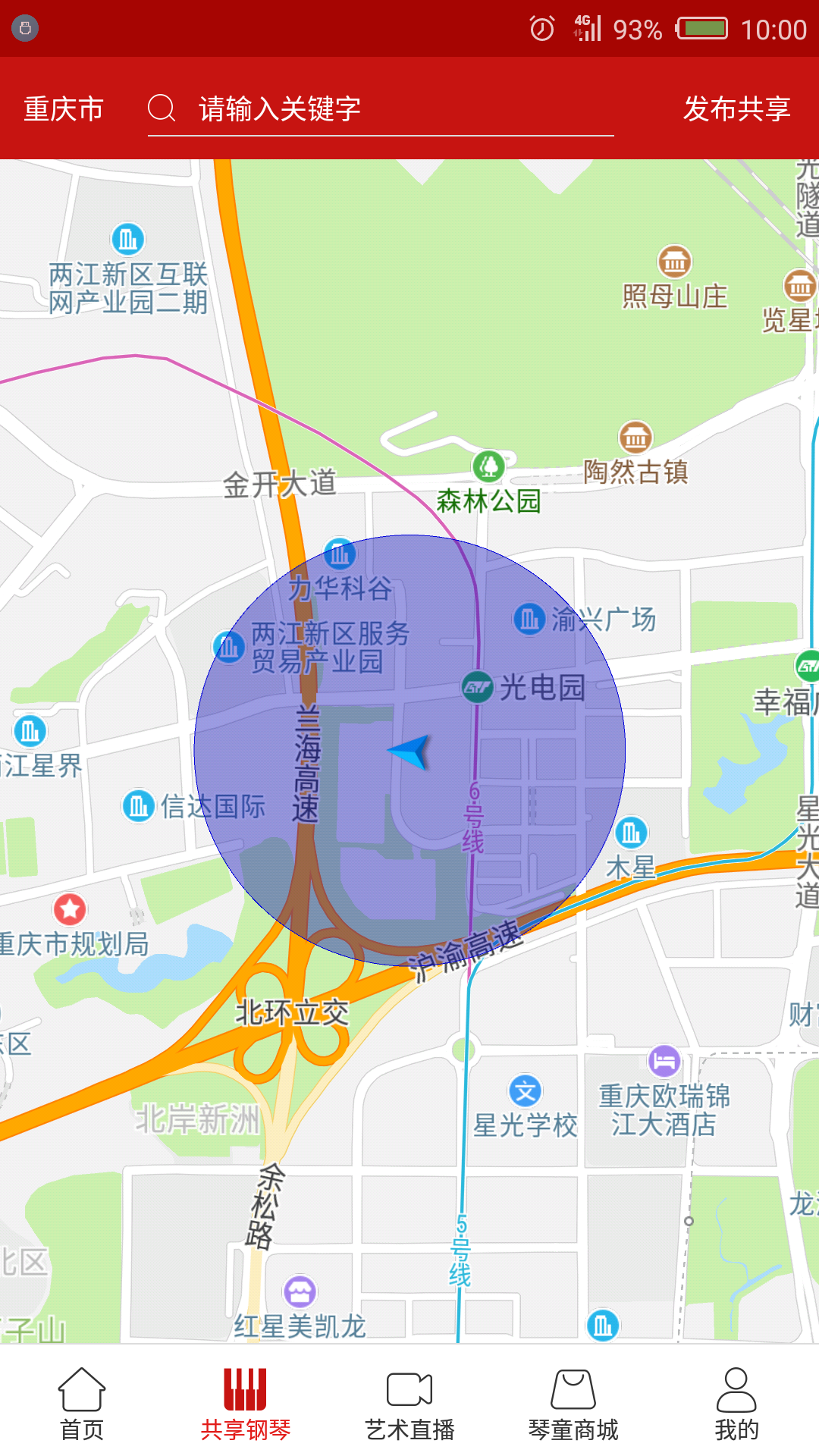The image size is (819, 1456).
Task: Select the 共享钢琴 tab
Action: (x=246, y=1403)
